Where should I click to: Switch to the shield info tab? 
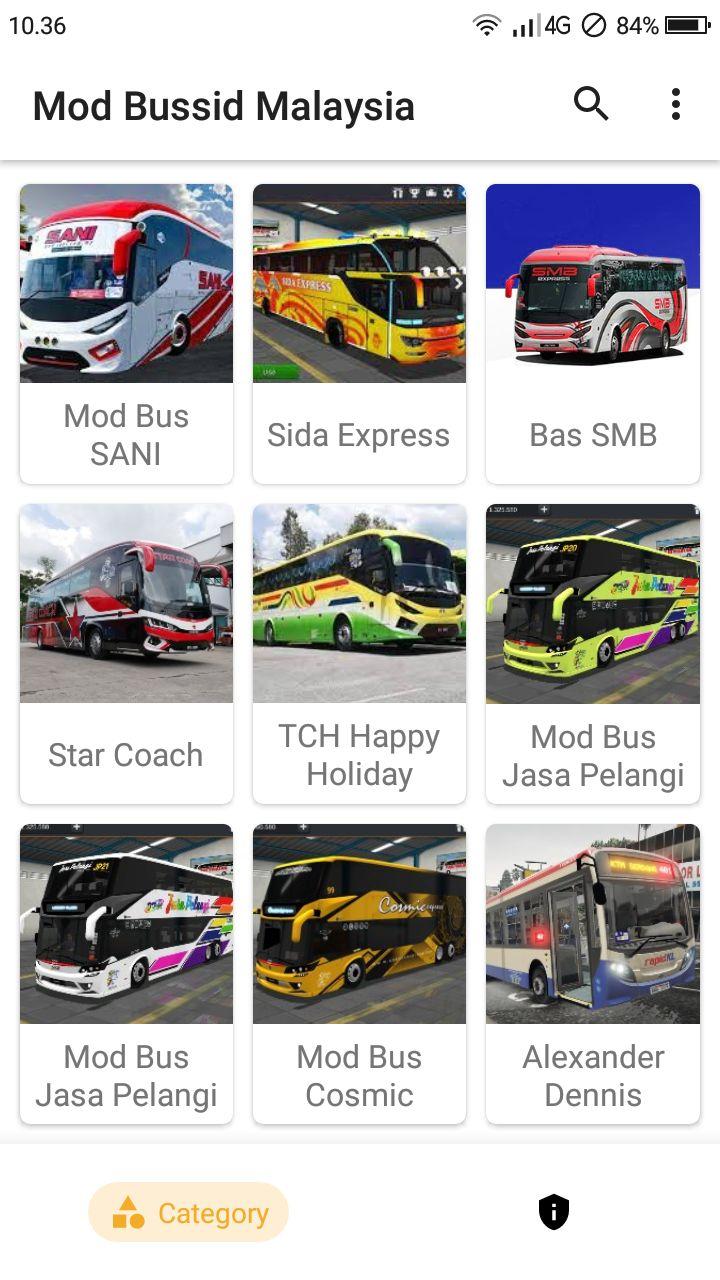point(553,1212)
